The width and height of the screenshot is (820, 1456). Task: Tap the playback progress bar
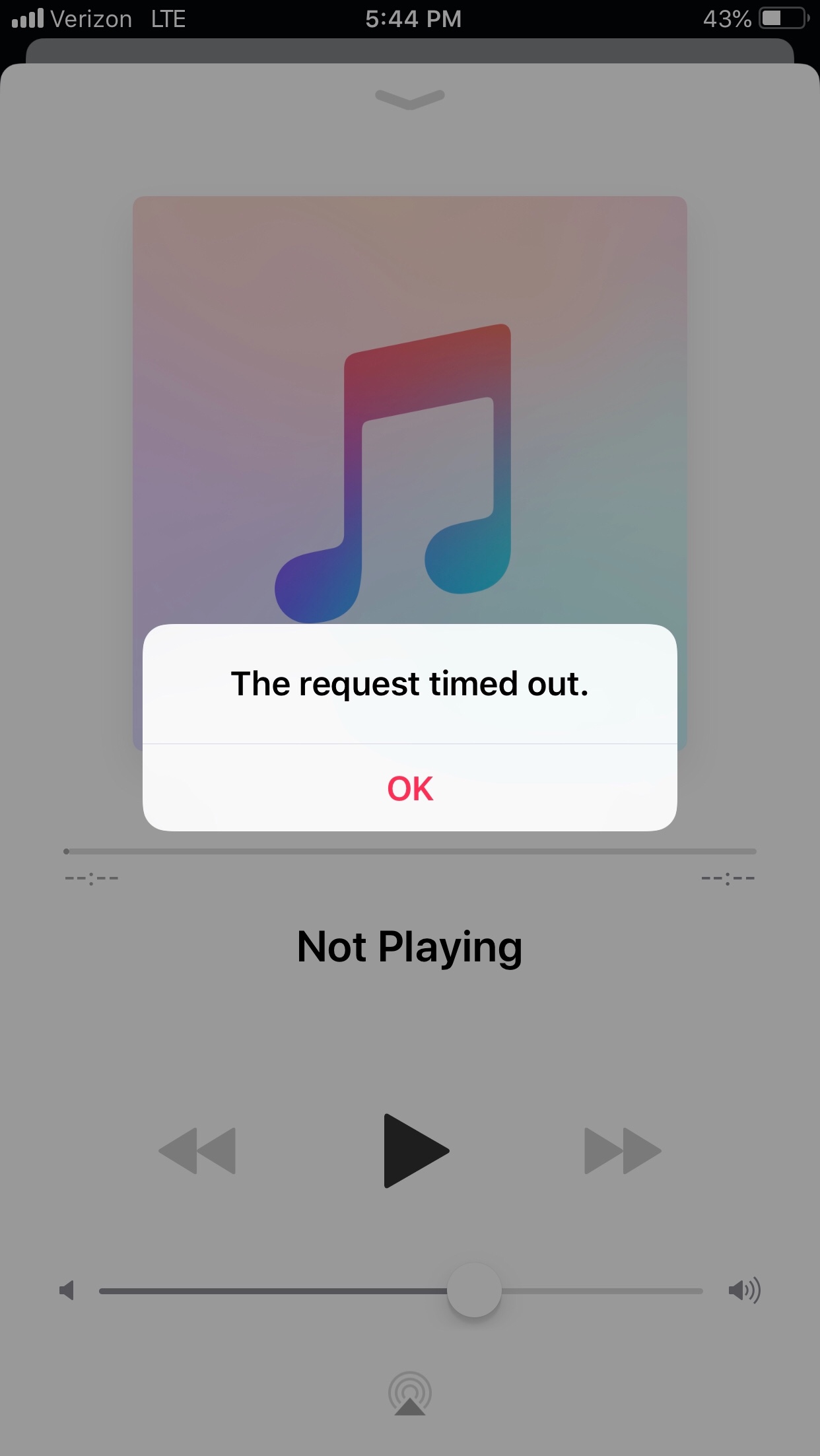tap(410, 852)
